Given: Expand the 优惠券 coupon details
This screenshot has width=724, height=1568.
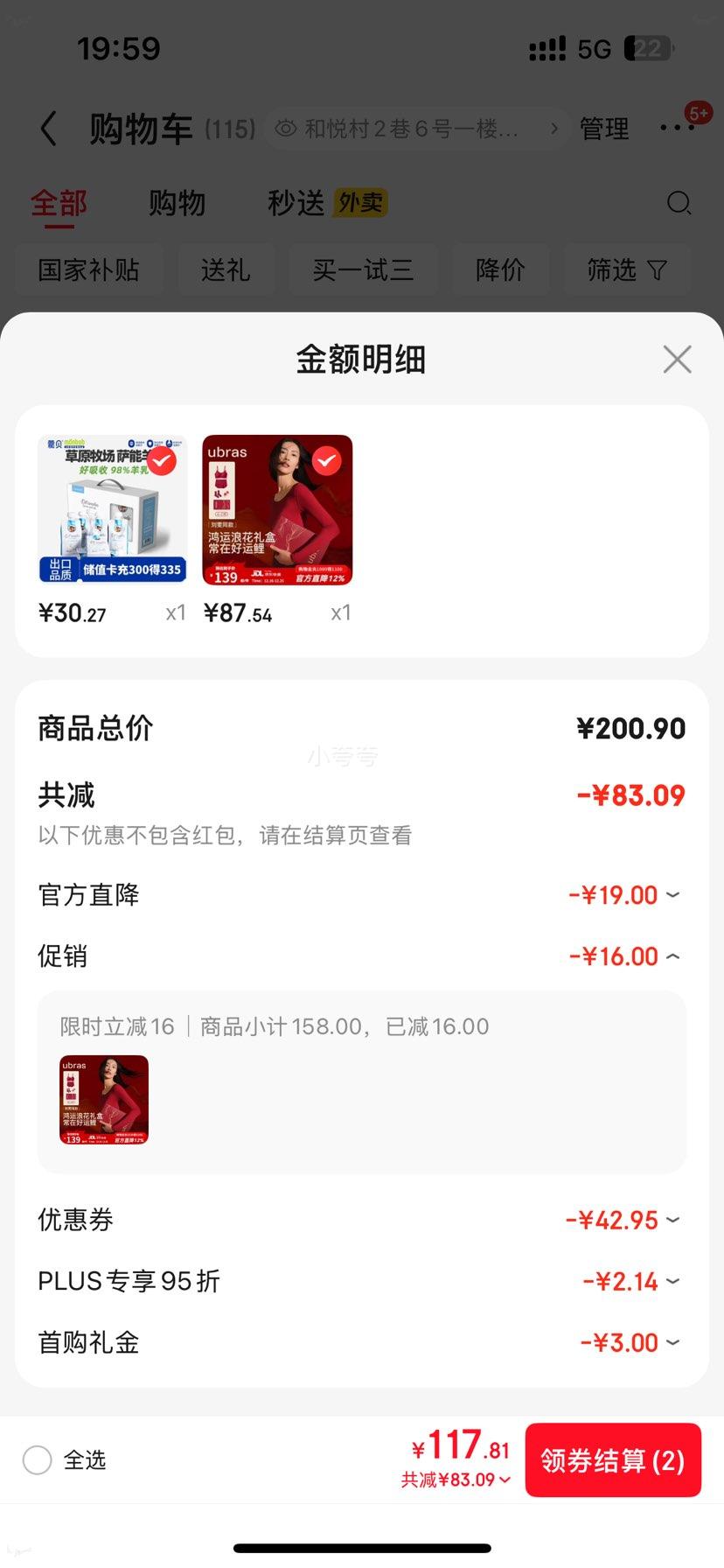Looking at the screenshot, I should (672, 1219).
